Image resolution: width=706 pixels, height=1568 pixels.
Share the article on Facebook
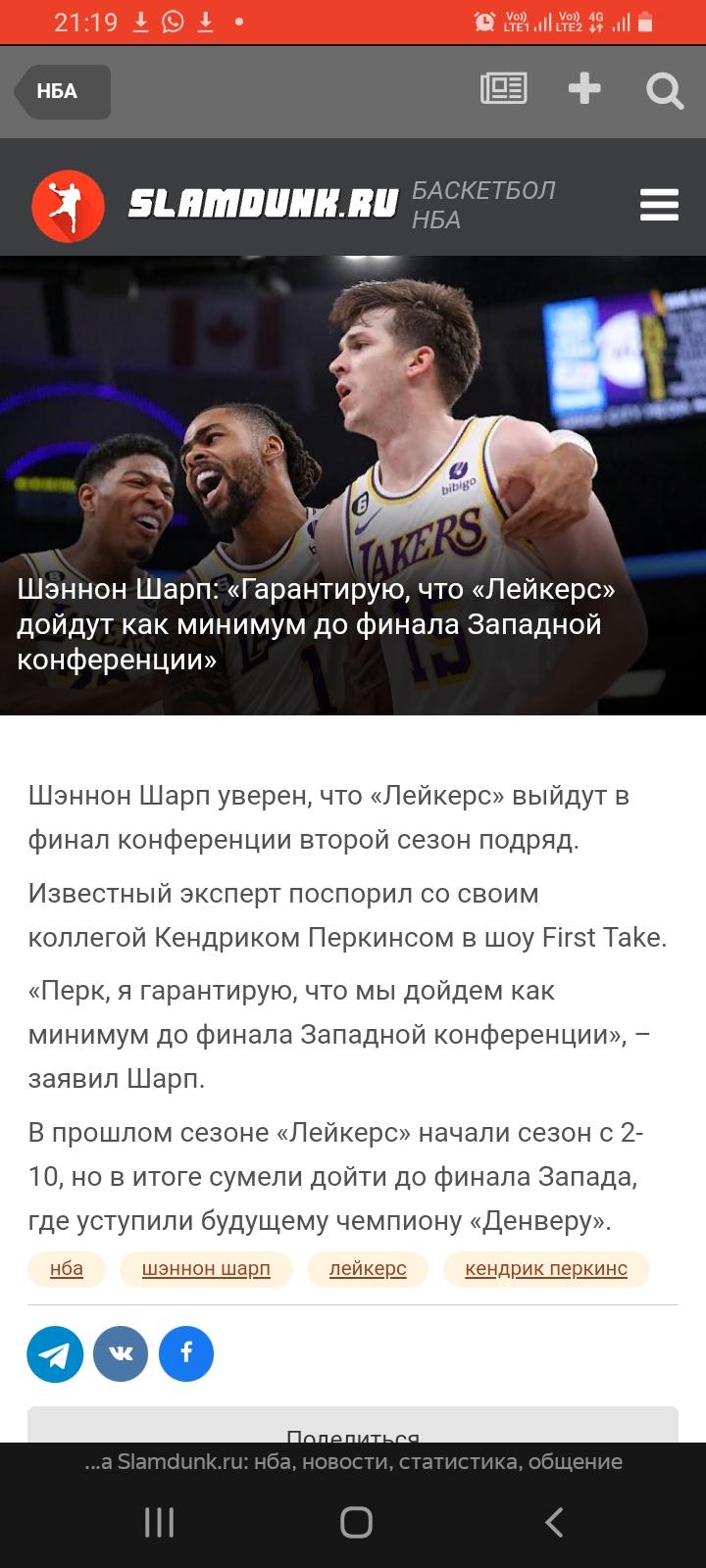(186, 1353)
